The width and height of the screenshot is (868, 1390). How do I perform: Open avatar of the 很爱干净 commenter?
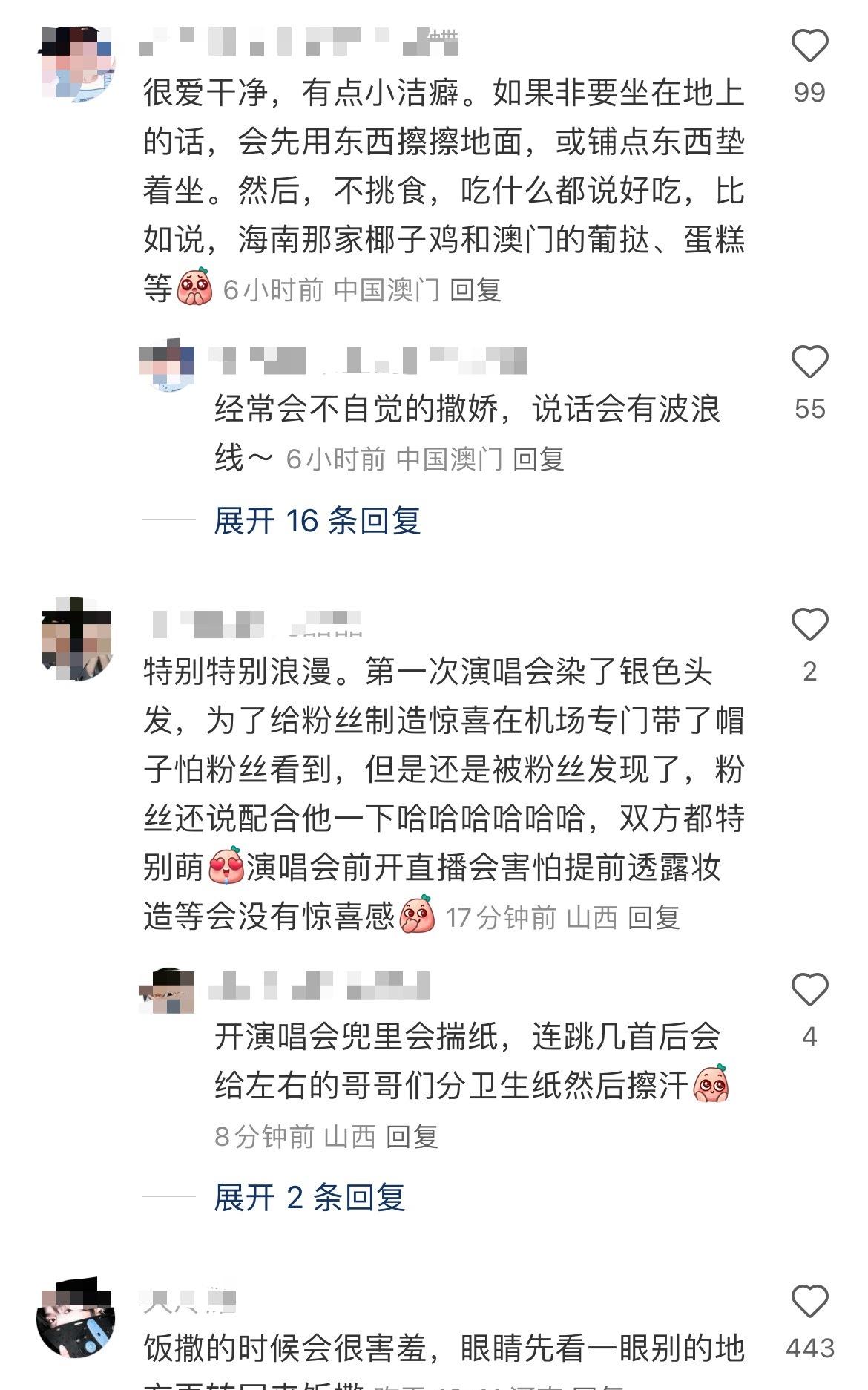click(76, 63)
